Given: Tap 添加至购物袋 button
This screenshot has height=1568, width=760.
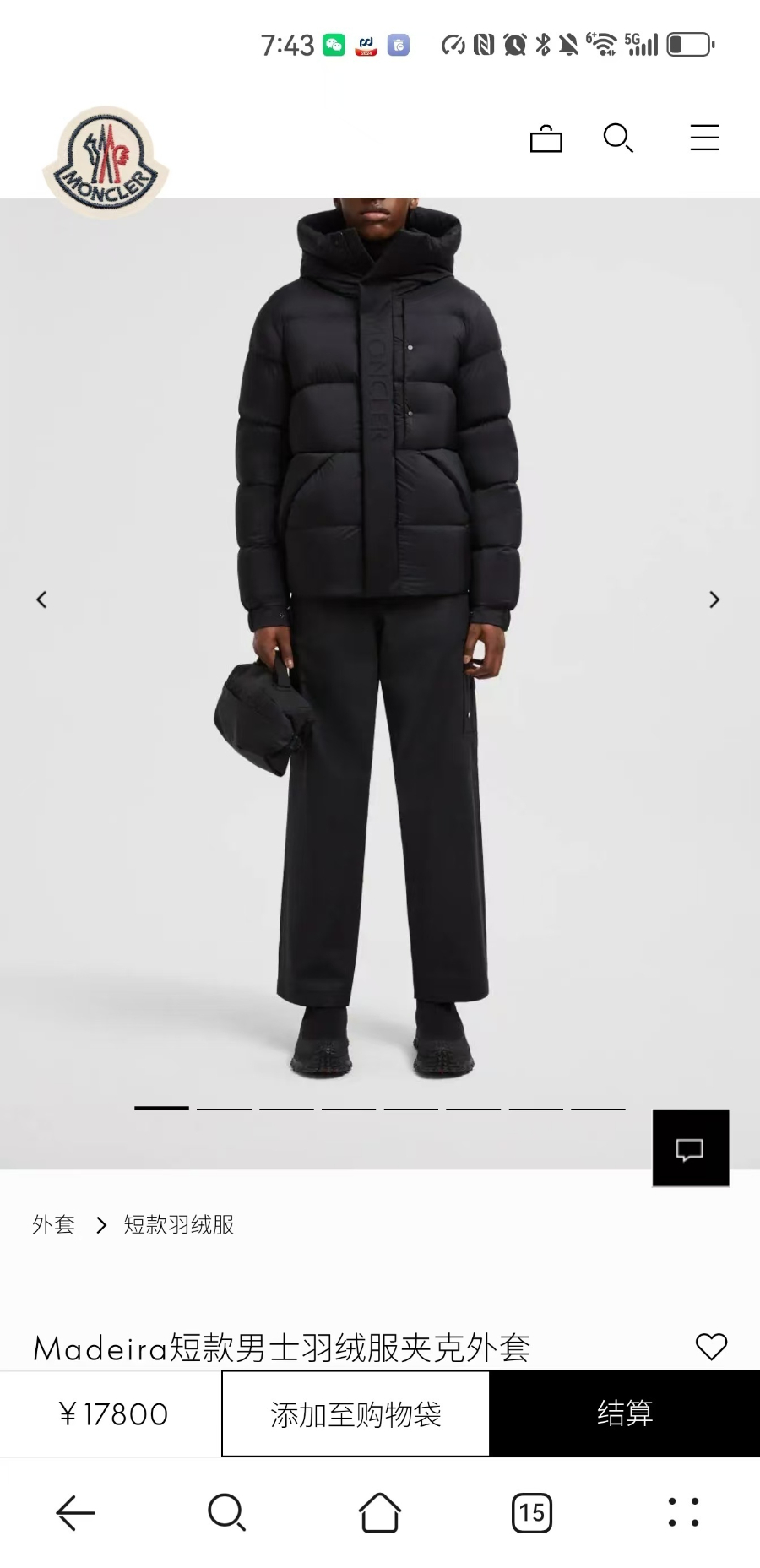Looking at the screenshot, I should pyautogui.click(x=356, y=1413).
